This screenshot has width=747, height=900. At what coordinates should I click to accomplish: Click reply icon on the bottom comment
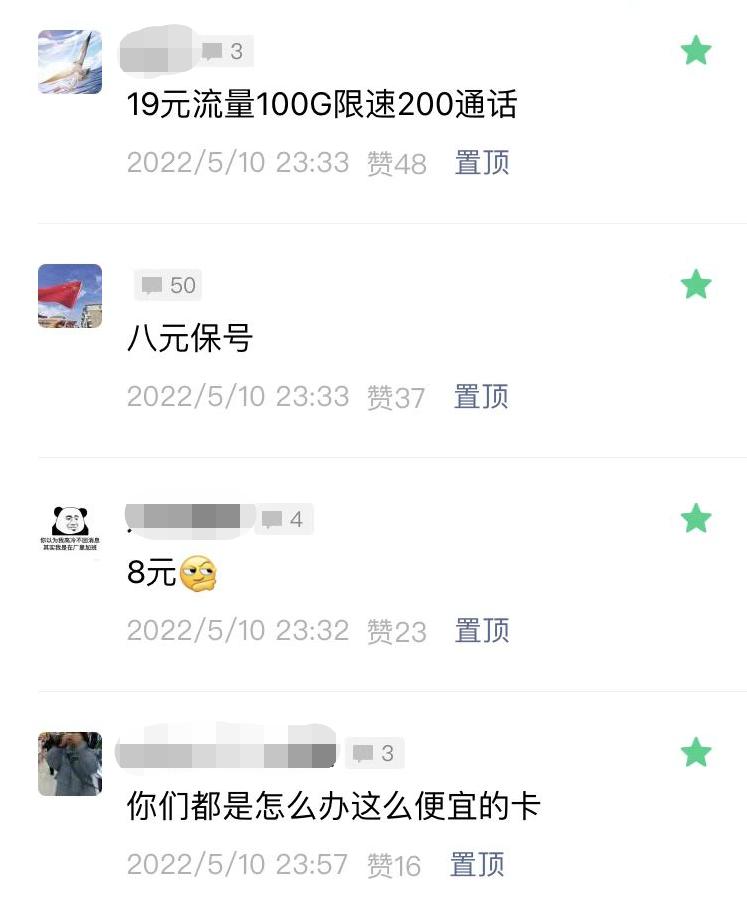pyautogui.click(x=375, y=753)
